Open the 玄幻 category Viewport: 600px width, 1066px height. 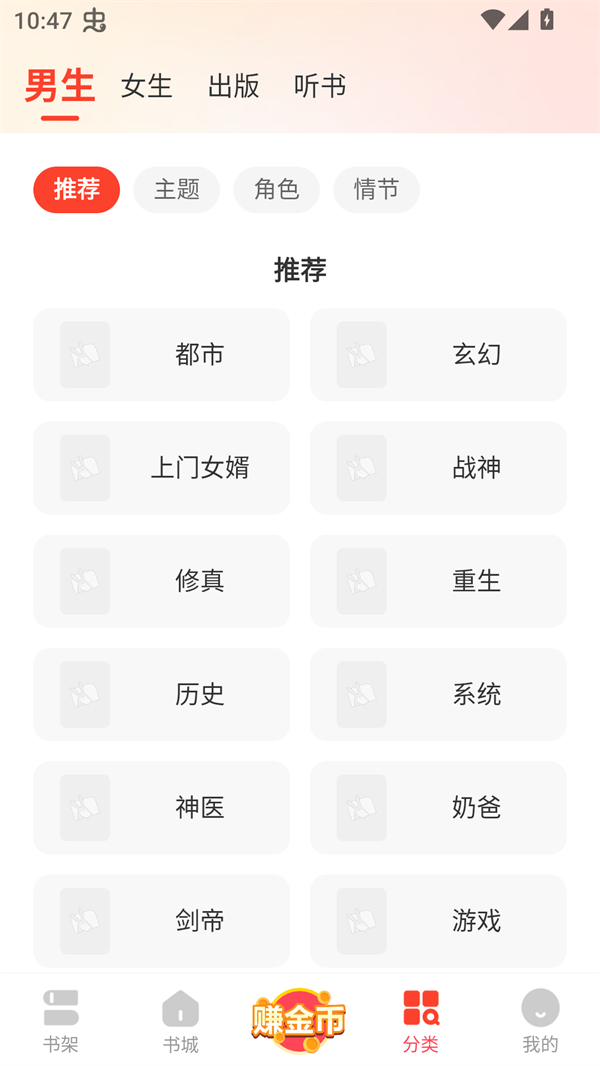(x=438, y=355)
